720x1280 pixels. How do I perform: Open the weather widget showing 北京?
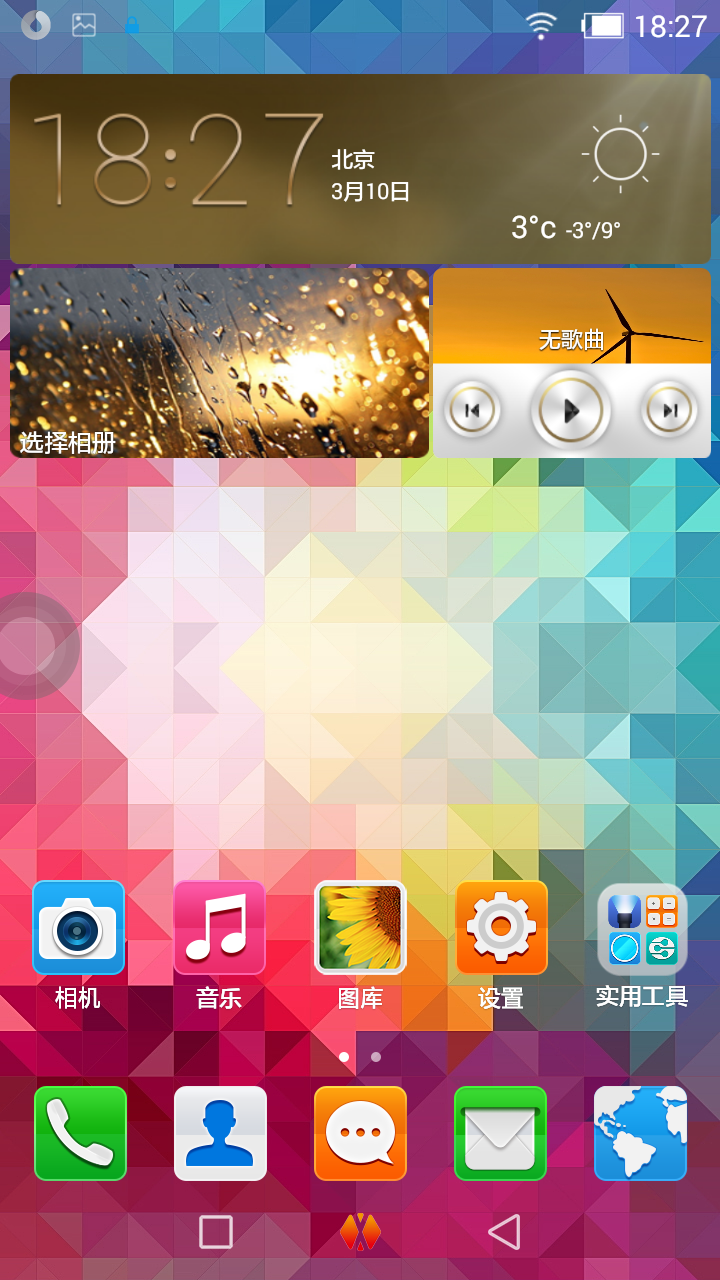(360, 168)
